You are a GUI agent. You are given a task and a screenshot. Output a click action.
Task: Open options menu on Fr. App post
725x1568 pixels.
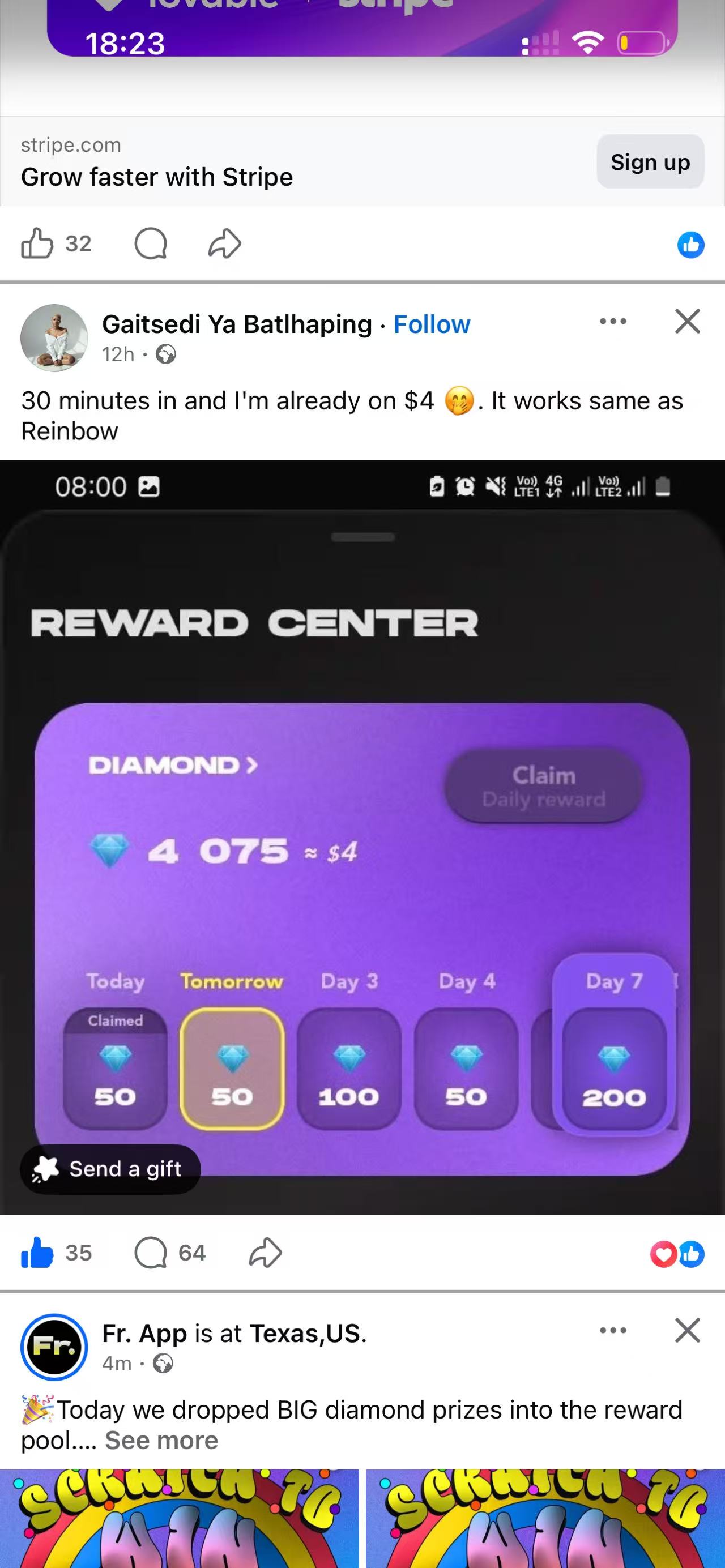[x=612, y=1331]
